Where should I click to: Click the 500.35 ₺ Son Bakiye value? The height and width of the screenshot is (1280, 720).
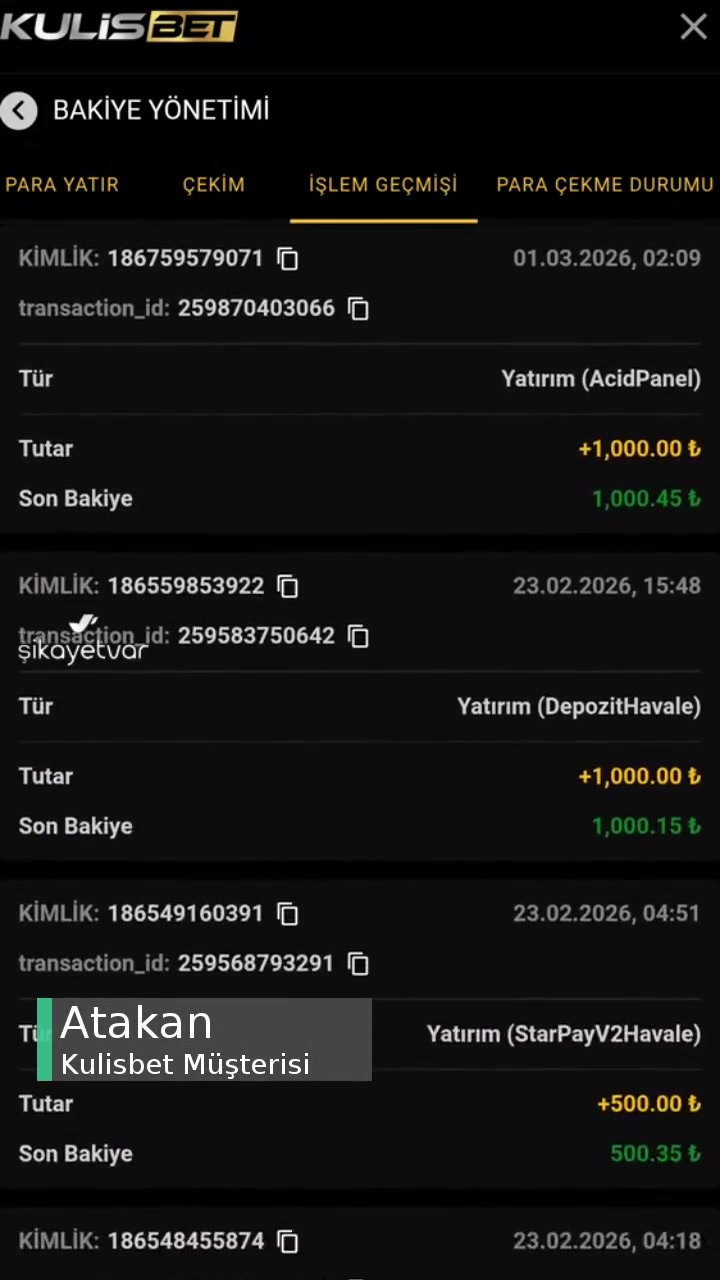pyautogui.click(x=655, y=1153)
